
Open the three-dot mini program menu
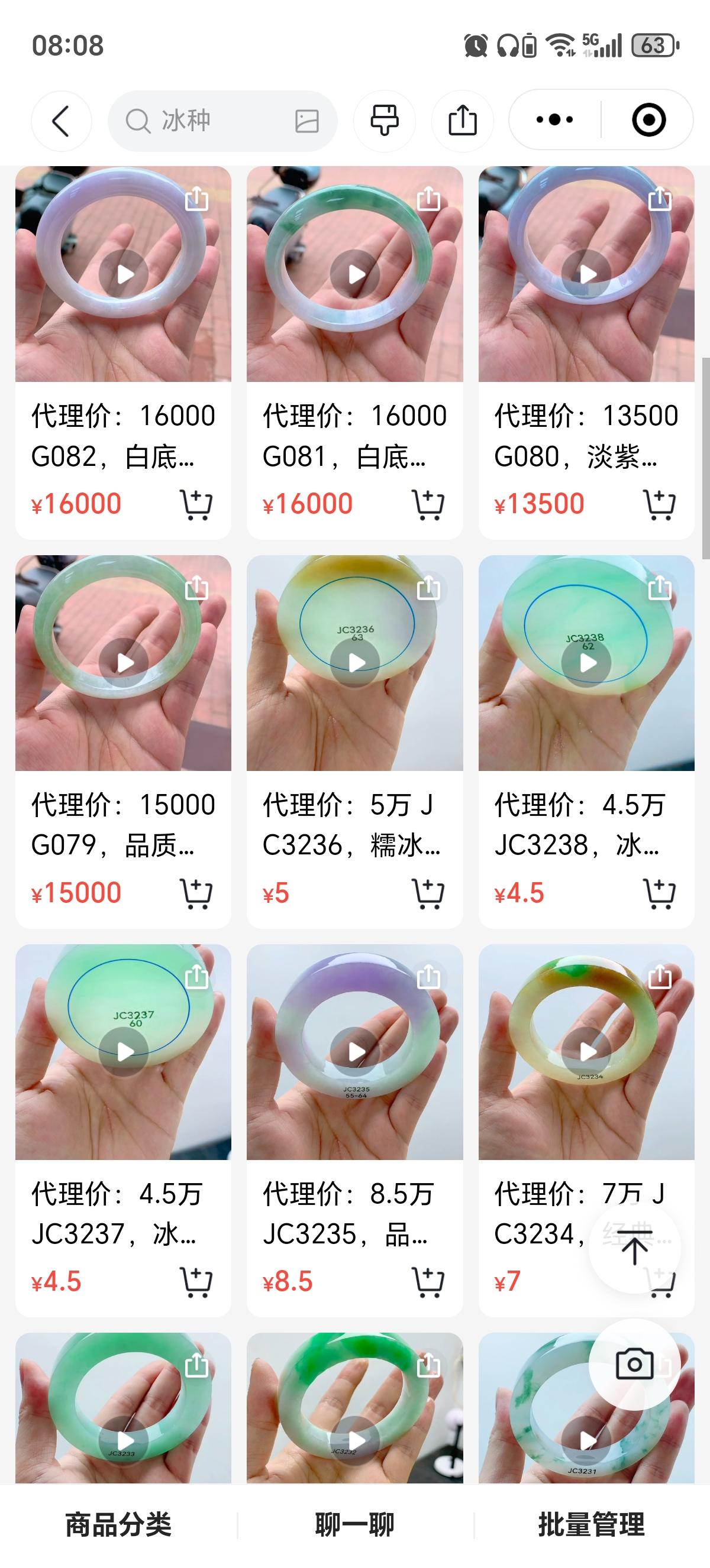(554, 120)
